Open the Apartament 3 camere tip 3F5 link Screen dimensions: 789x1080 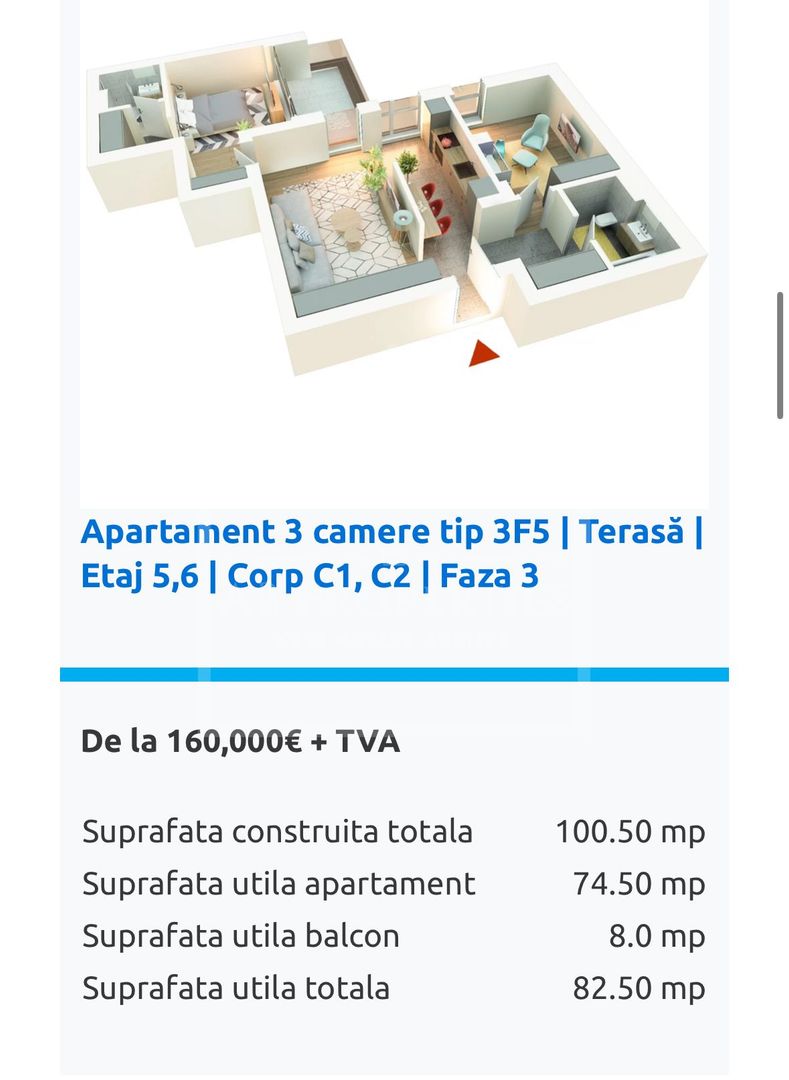(x=392, y=553)
